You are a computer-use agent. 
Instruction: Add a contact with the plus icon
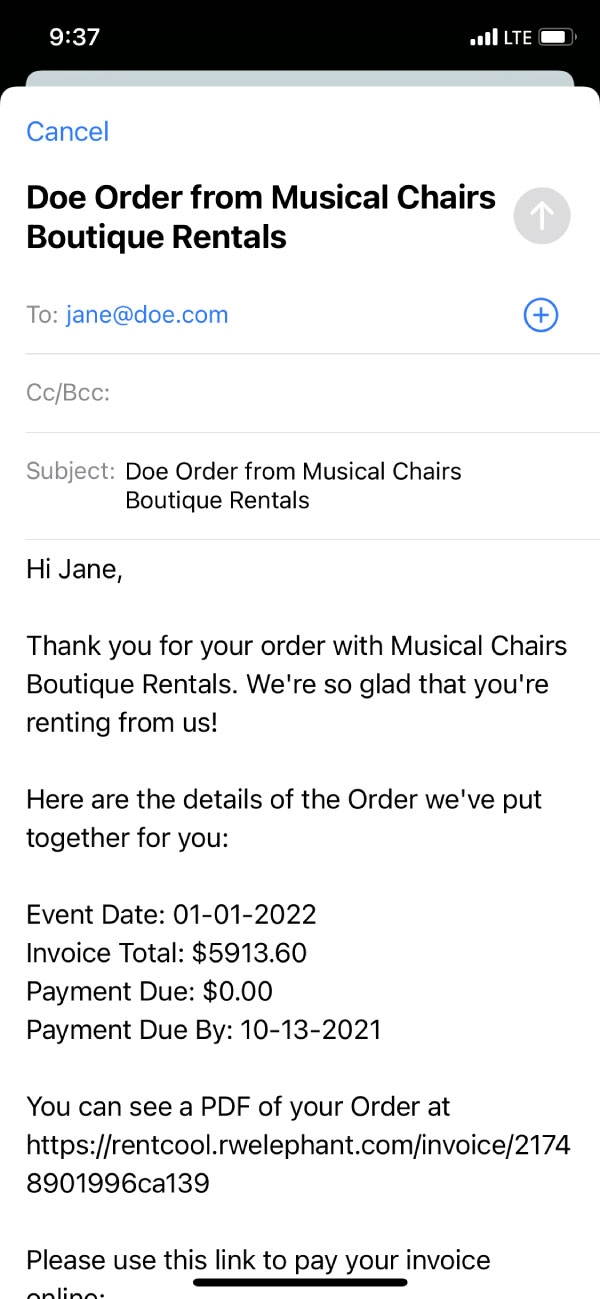[541, 315]
